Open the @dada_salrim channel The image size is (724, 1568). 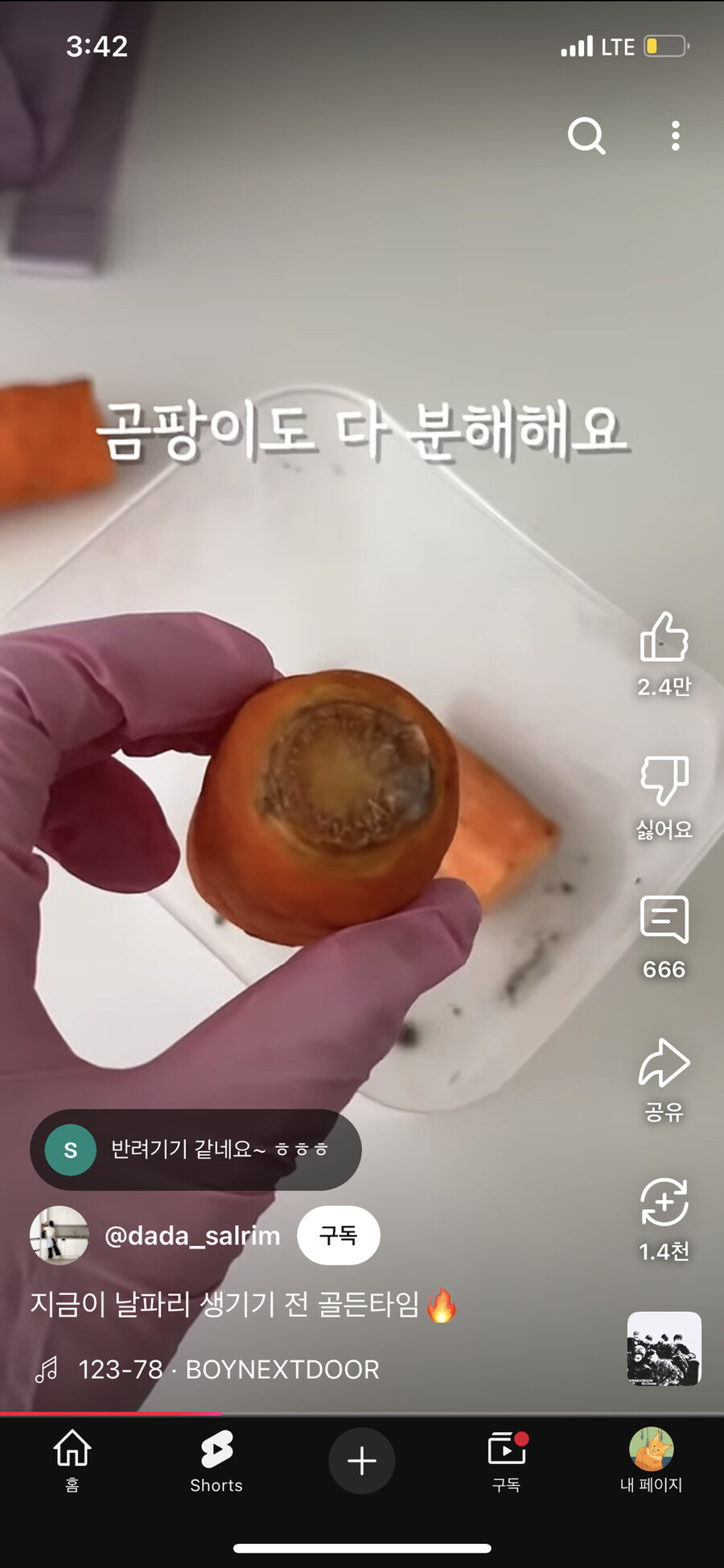(192, 1236)
